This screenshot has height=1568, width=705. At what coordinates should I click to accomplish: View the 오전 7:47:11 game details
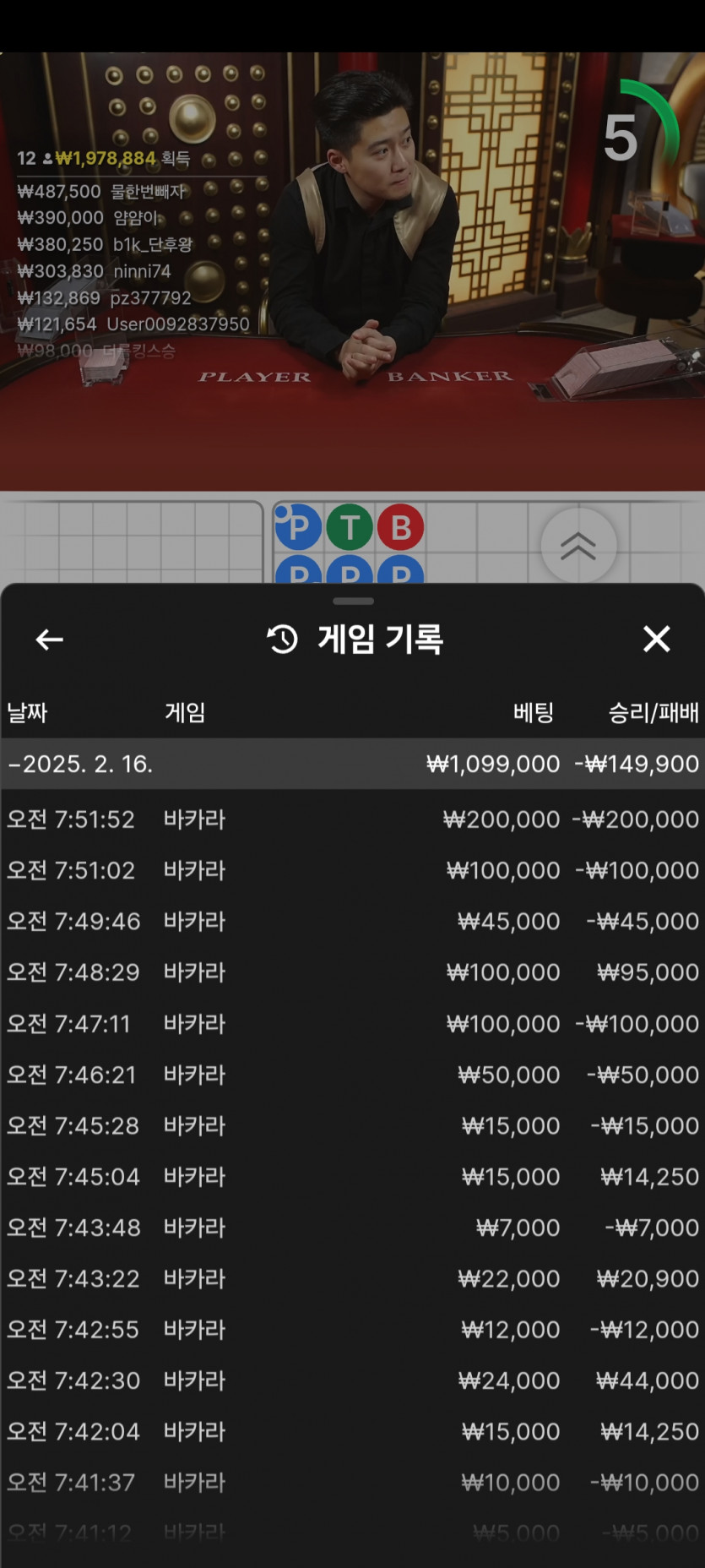click(353, 1023)
